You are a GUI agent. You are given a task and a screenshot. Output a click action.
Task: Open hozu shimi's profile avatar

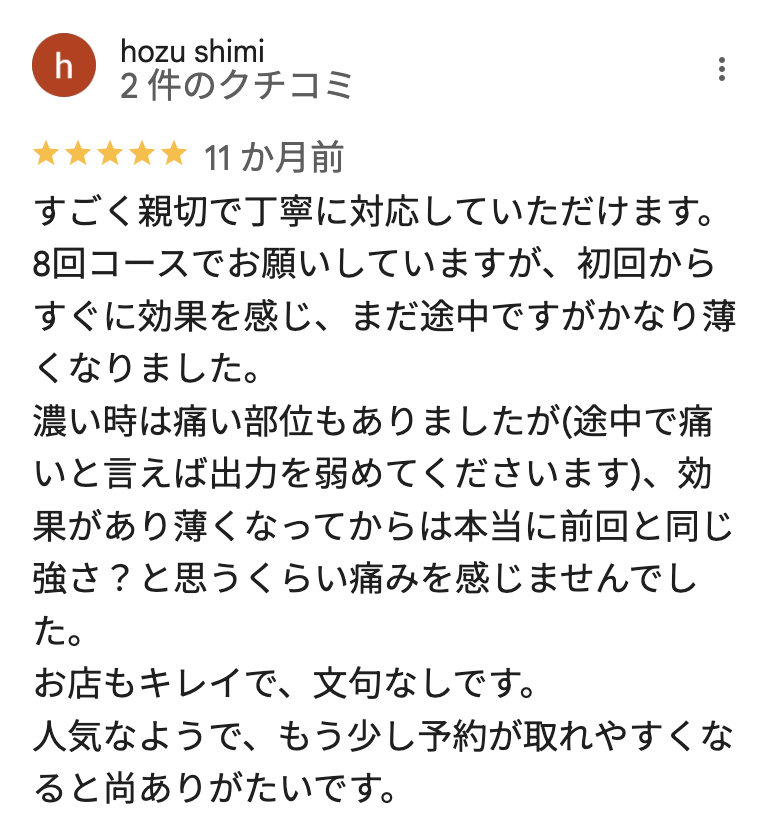click(x=64, y=67)
